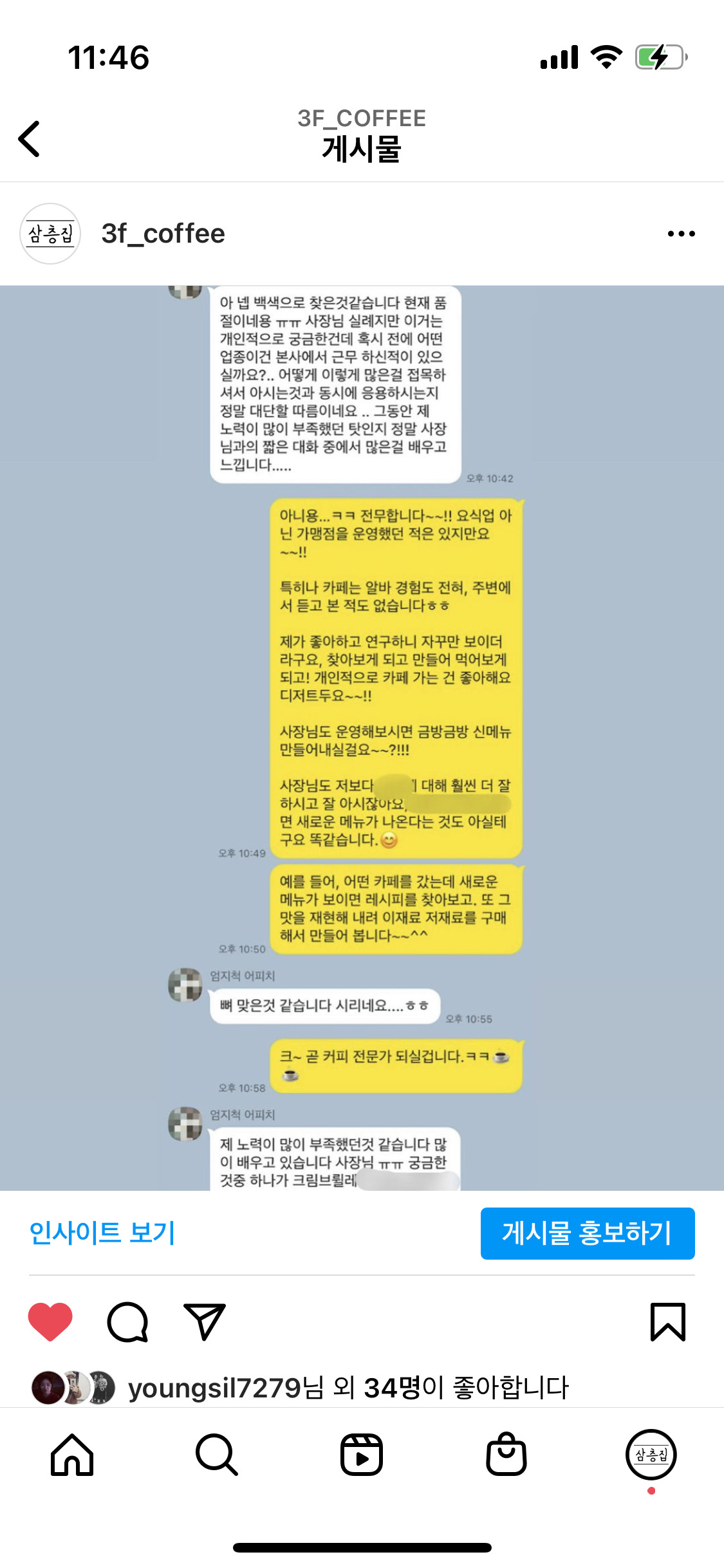This screenshot has width=724, height=1568.
Task: Open the likes list from youngsil7279님 외 34명
Action: click(x=348, y=1388)
